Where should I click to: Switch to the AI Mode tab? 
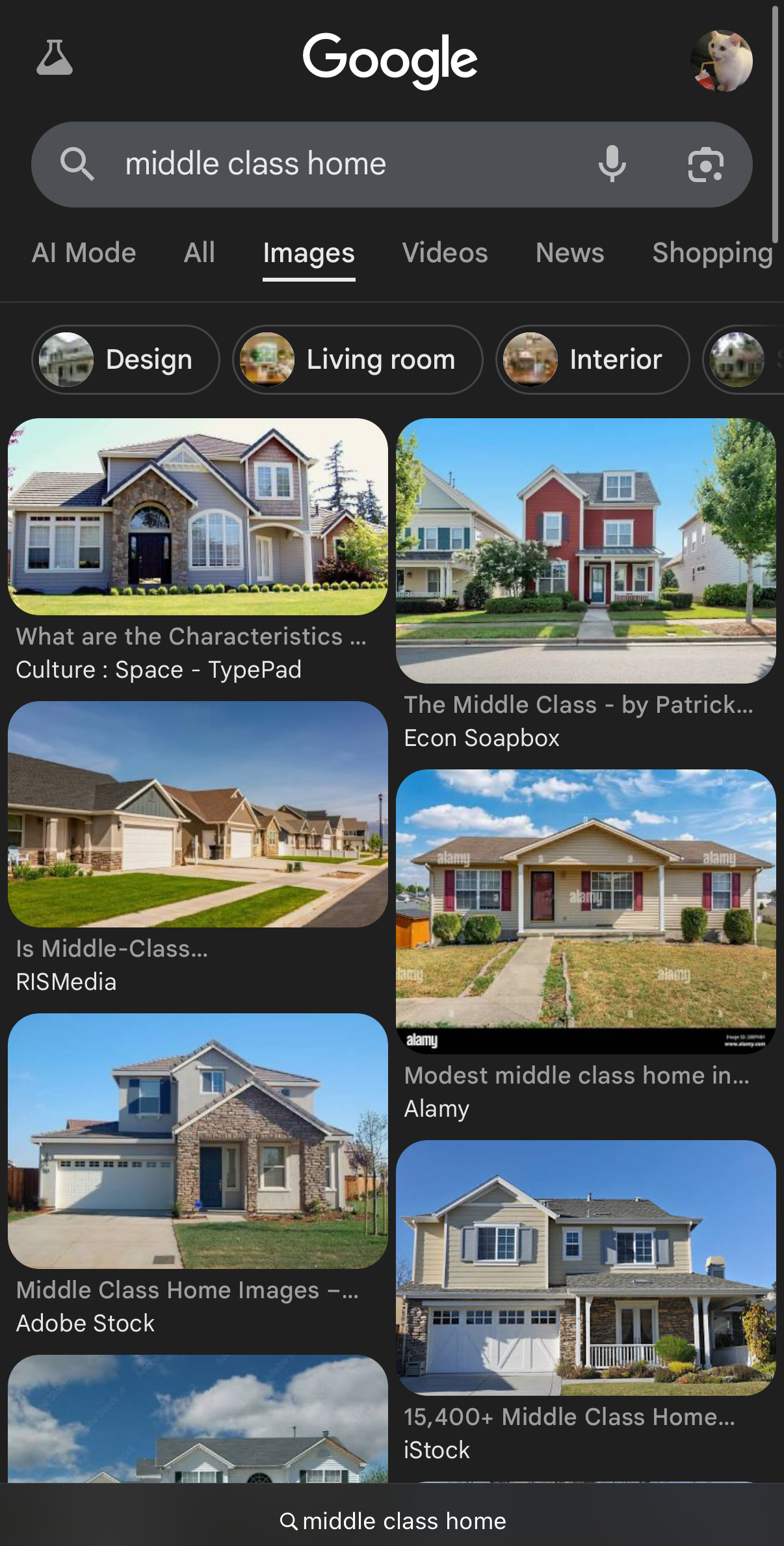point(84,253)
